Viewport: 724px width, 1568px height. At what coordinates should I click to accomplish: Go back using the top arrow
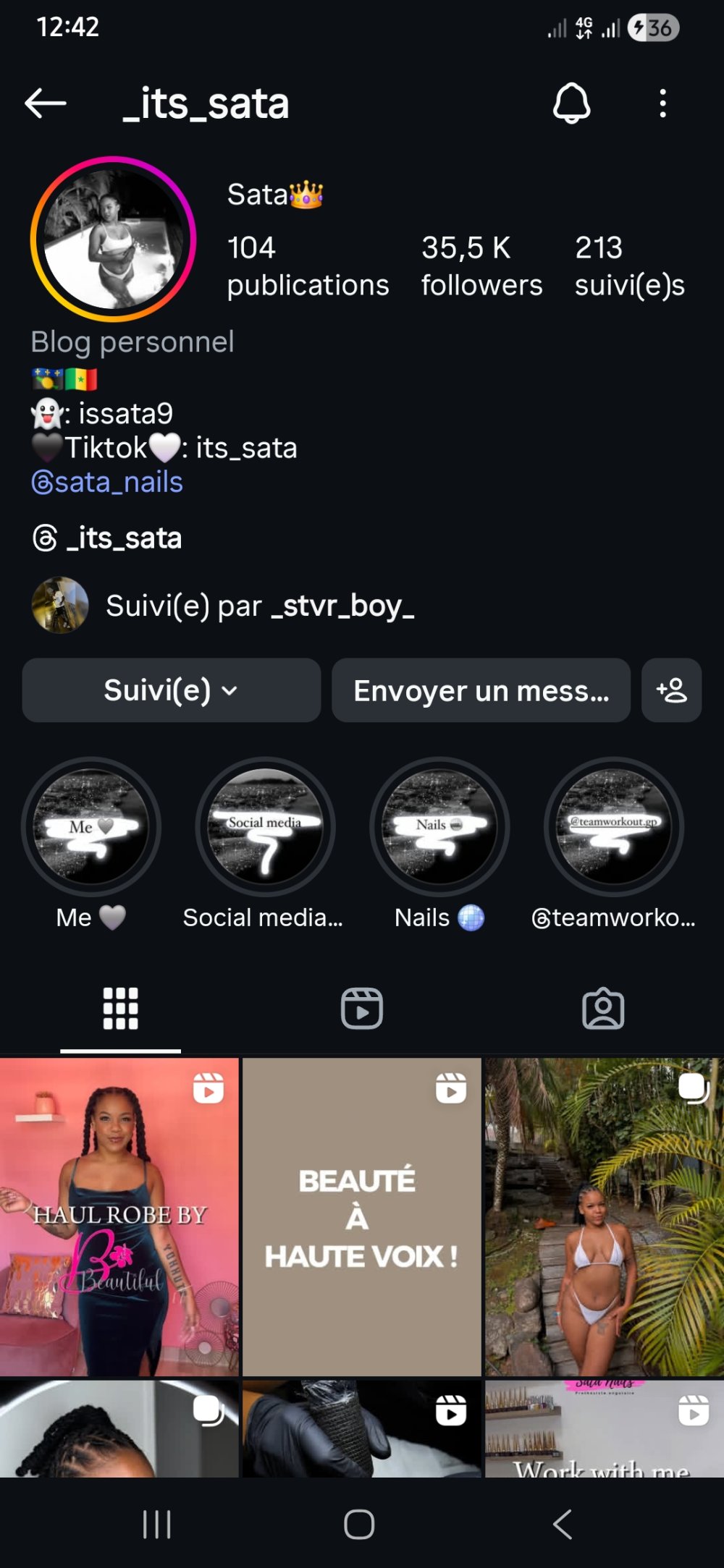[x=46, y=103]
